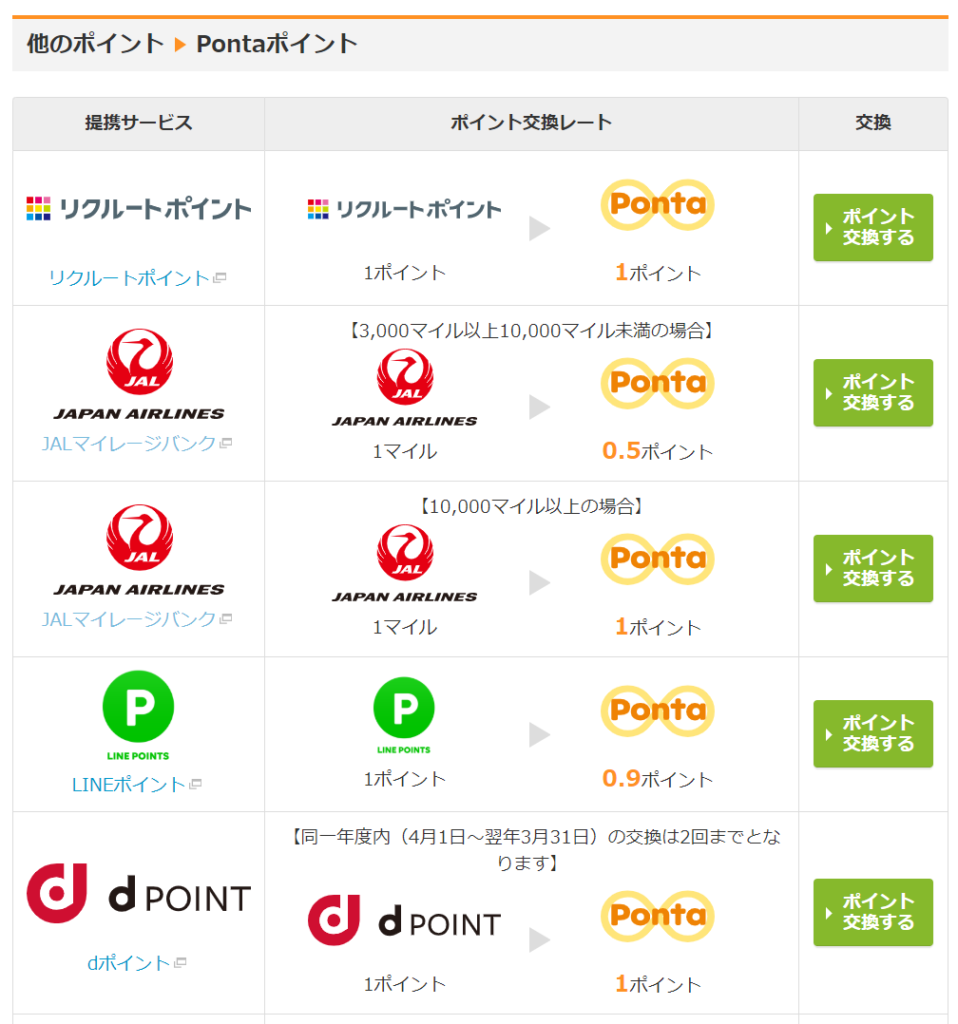Screen dimensions: 958x1024
Task: Tap ポイント交換する for dポイント
Action: [x=872, y=912]
